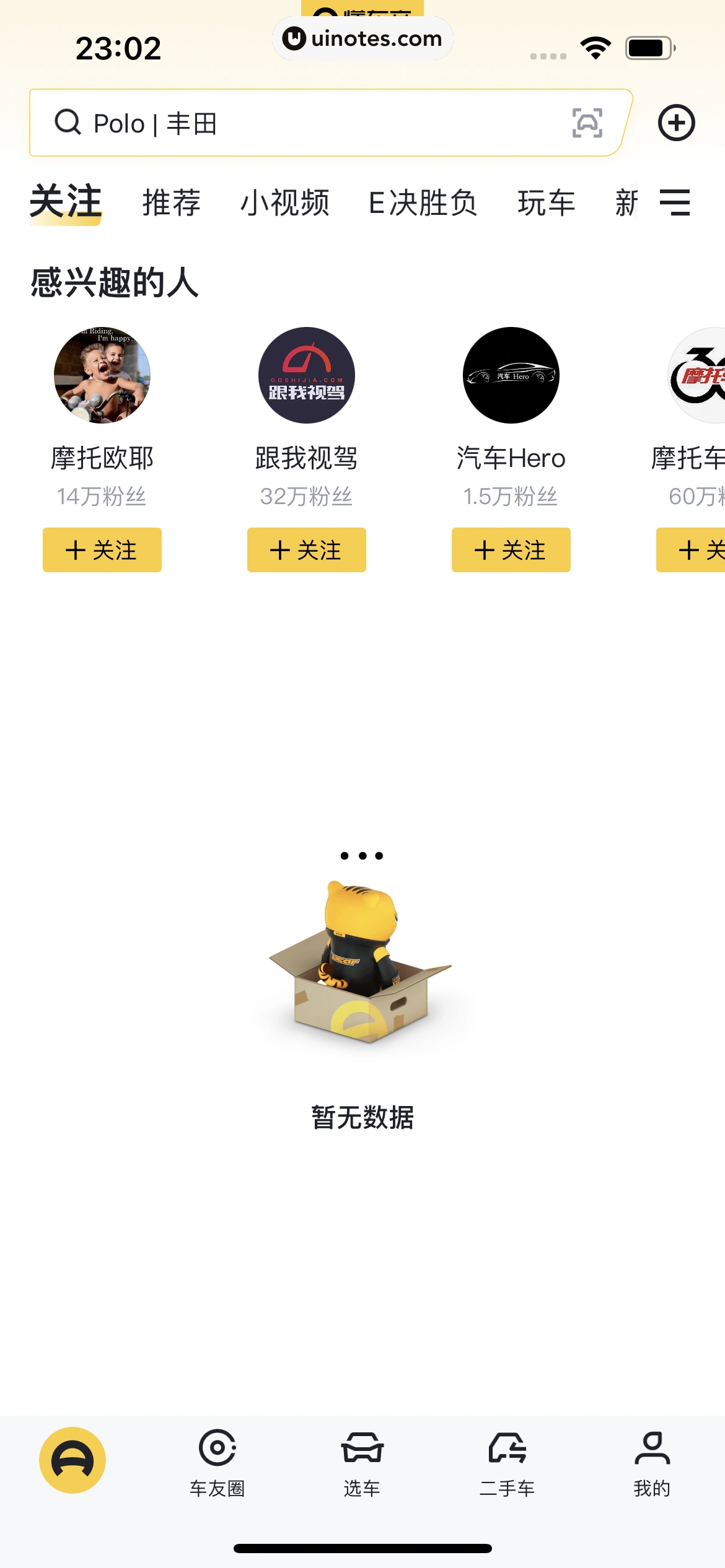Open the channel list menu icon

click(x=675, y=203)
